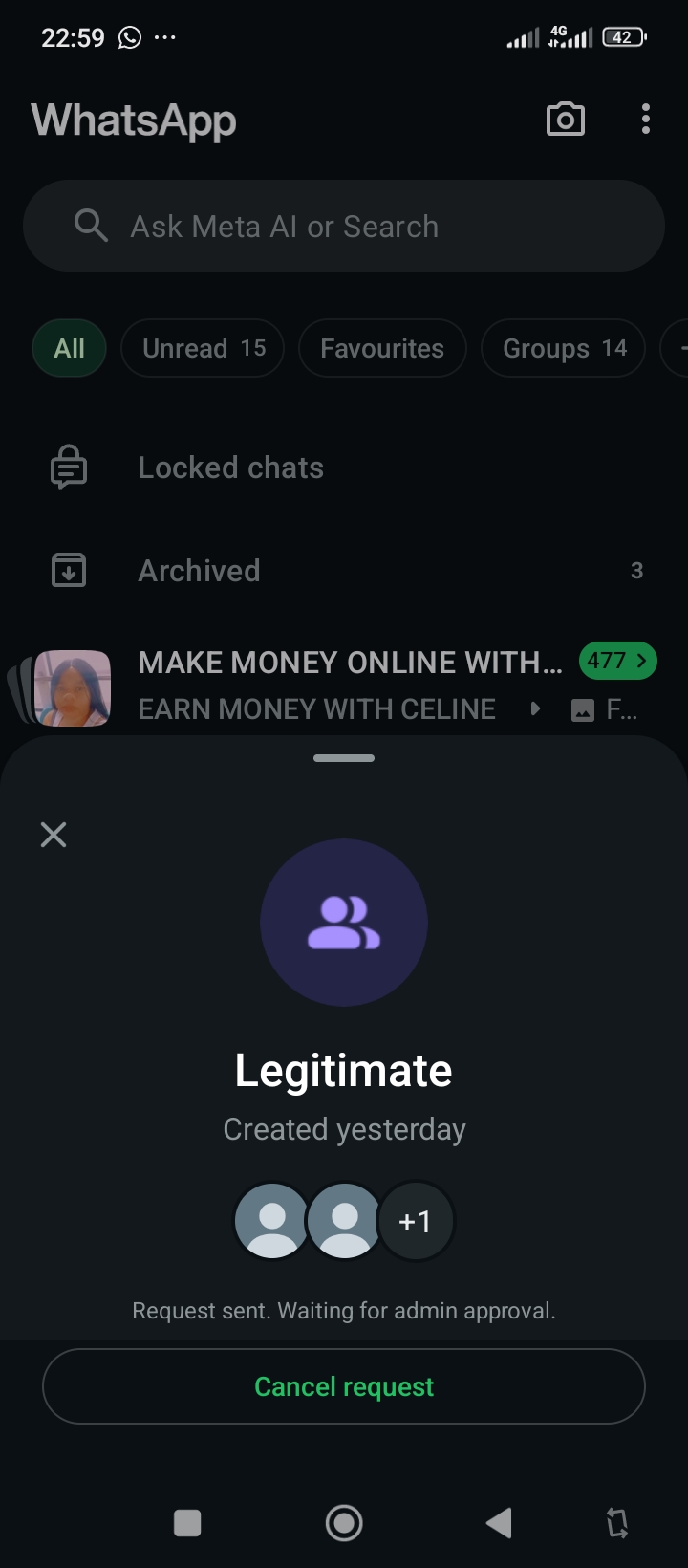688x1568 pixels.
Task: Show only Groups chats
Action: (x=564, y=348)
